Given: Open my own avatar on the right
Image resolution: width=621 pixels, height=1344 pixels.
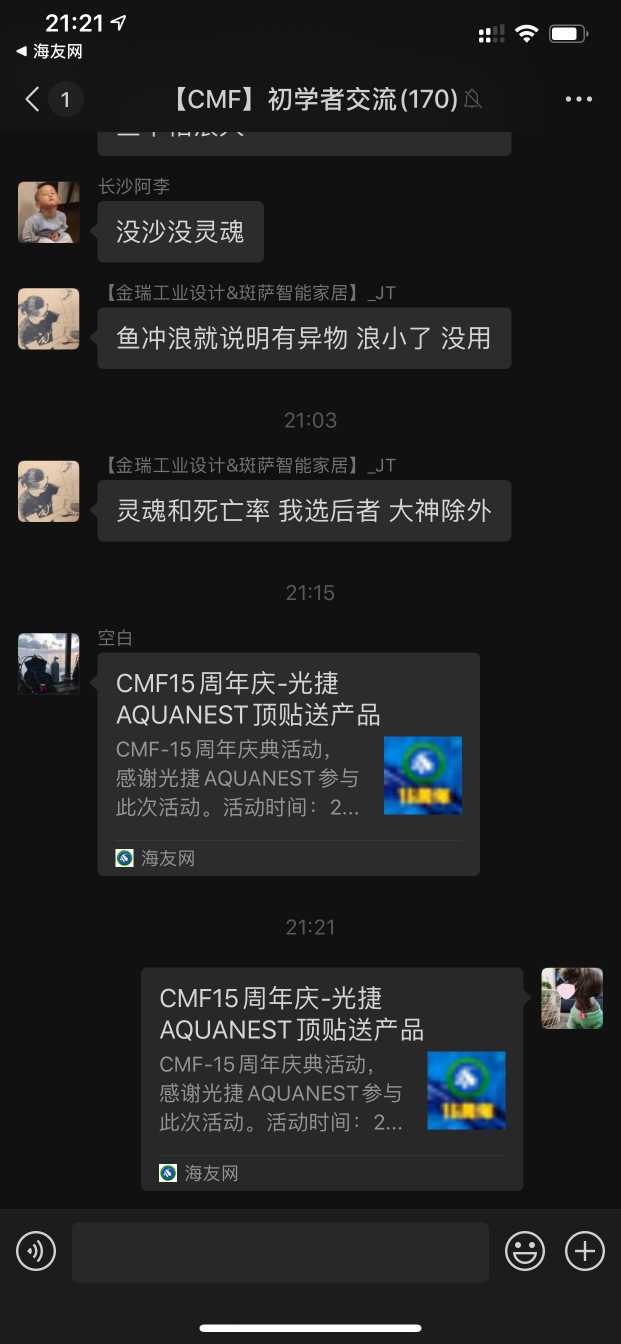Looking at the screenshot, I should pos(572,998).
